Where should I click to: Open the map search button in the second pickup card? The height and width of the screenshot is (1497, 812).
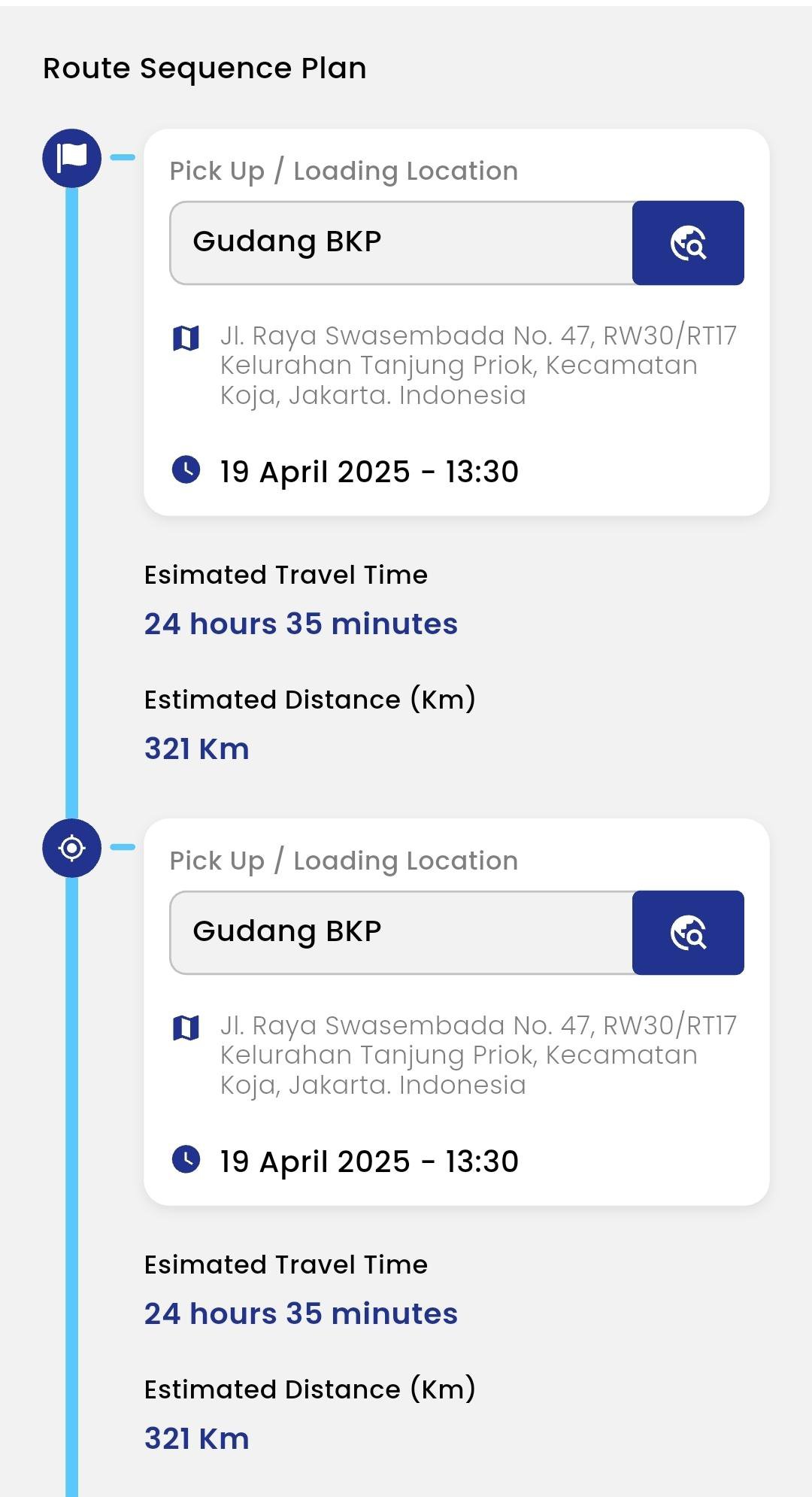click(x=689, y=932)
